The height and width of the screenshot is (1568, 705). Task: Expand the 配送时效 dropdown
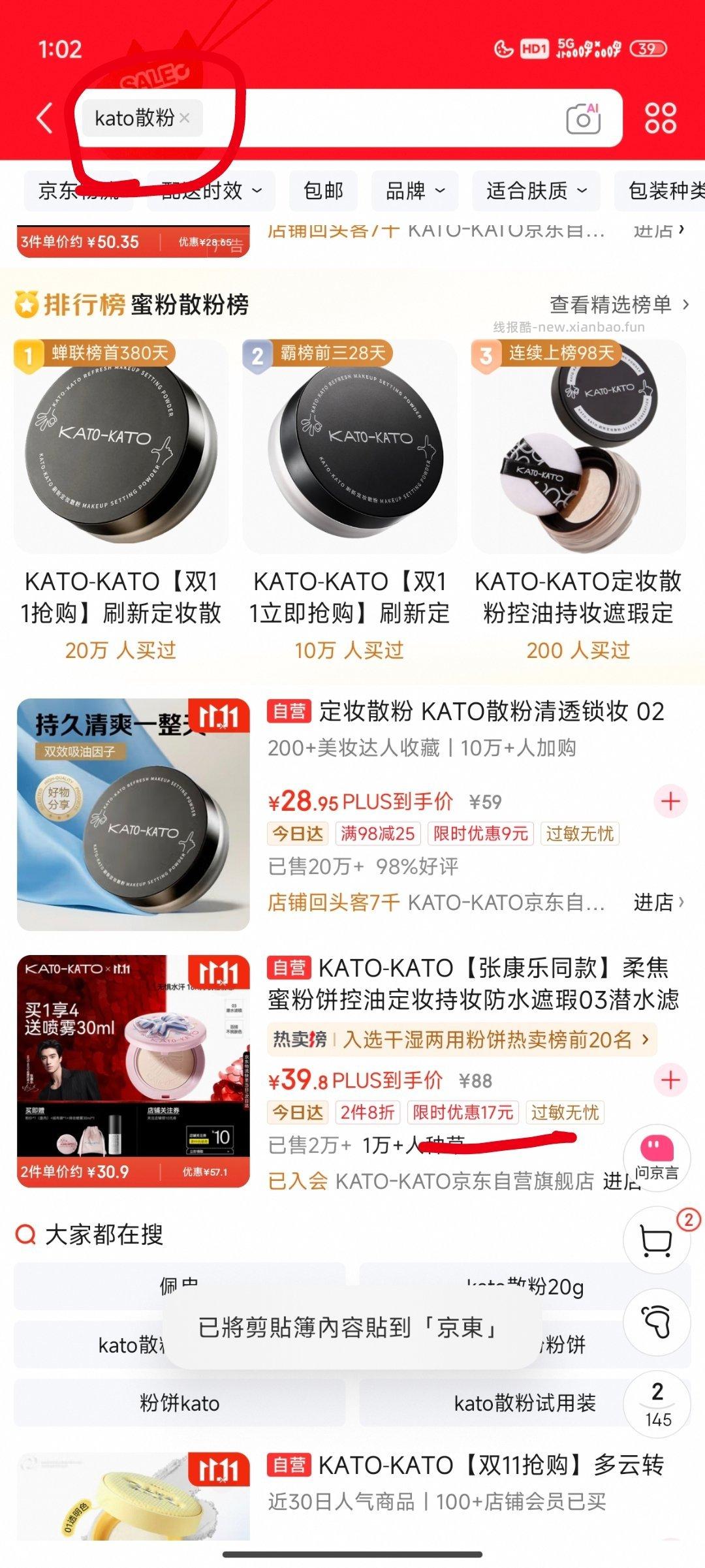click(x=209, y=191)
